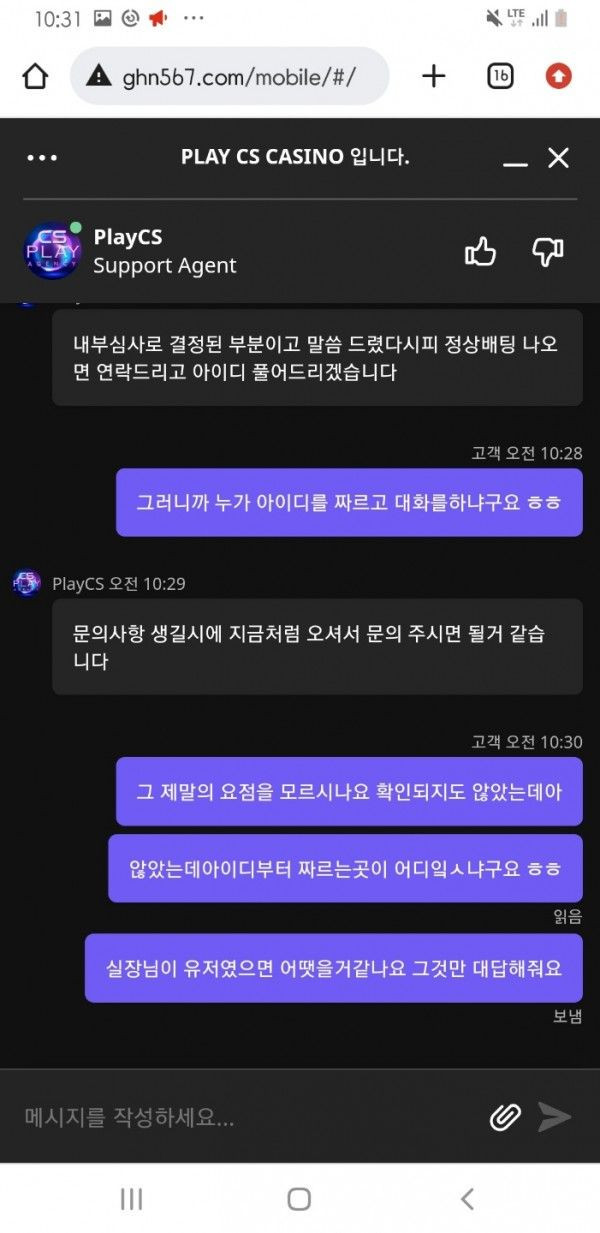Open the tab switcher showing 16 tabs
Screen dimensions: 600x1233
499,76
